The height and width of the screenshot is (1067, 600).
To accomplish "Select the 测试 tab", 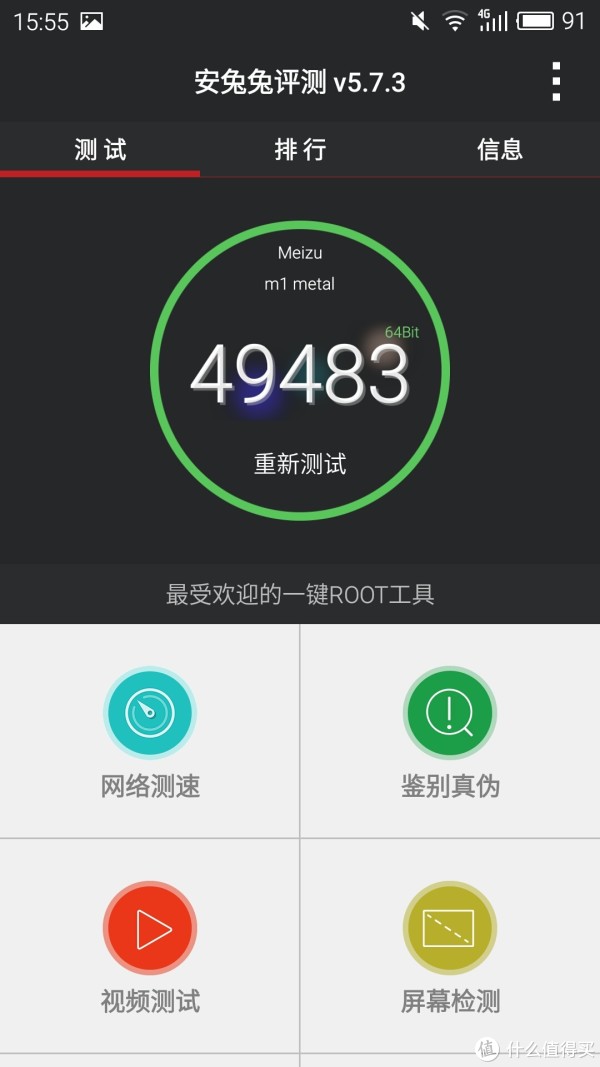I will [100, 149].
